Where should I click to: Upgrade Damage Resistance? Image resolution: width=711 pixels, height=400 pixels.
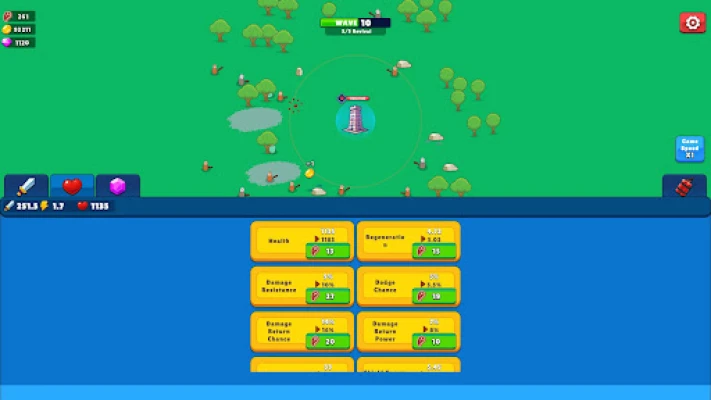(328, 296)
